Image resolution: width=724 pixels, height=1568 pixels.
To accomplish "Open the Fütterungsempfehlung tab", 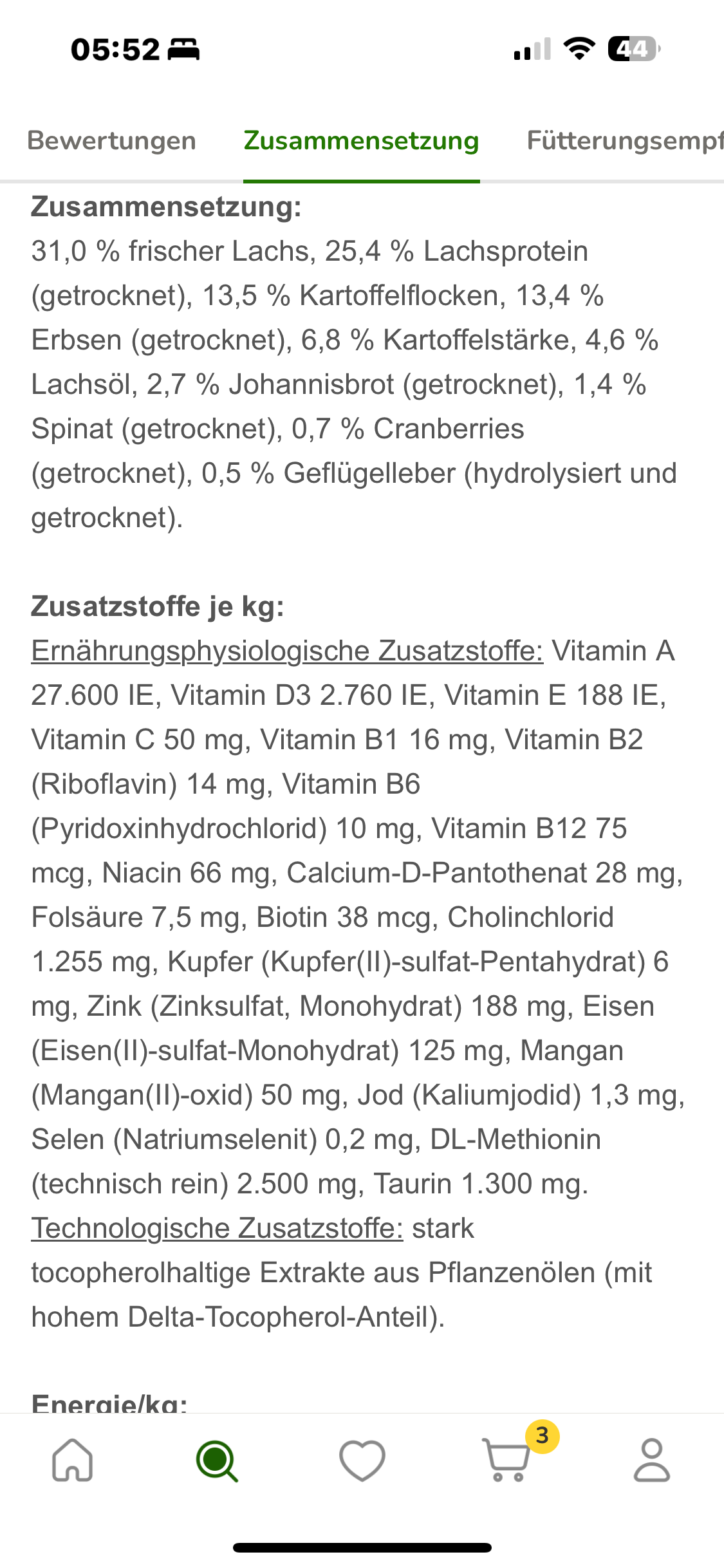I will pos(625,140).
